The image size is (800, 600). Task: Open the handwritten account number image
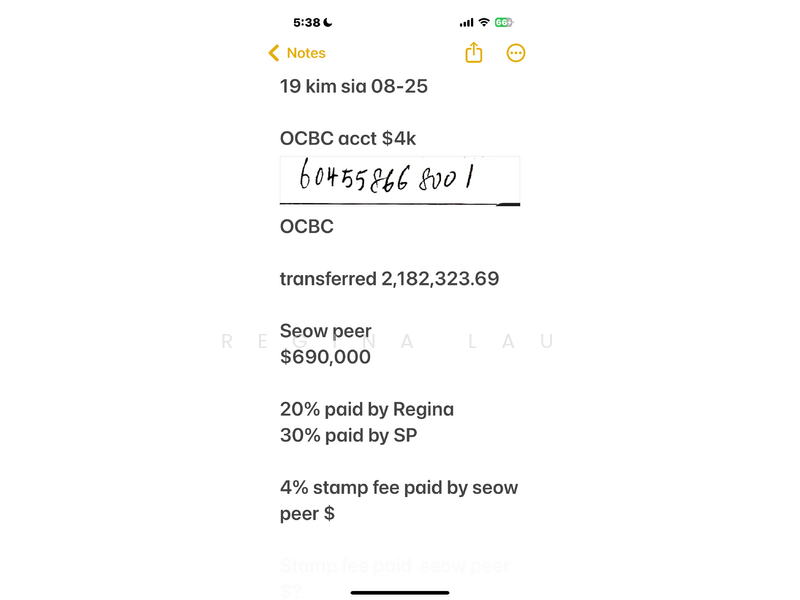pyautogui.click(x=400, y=180)
